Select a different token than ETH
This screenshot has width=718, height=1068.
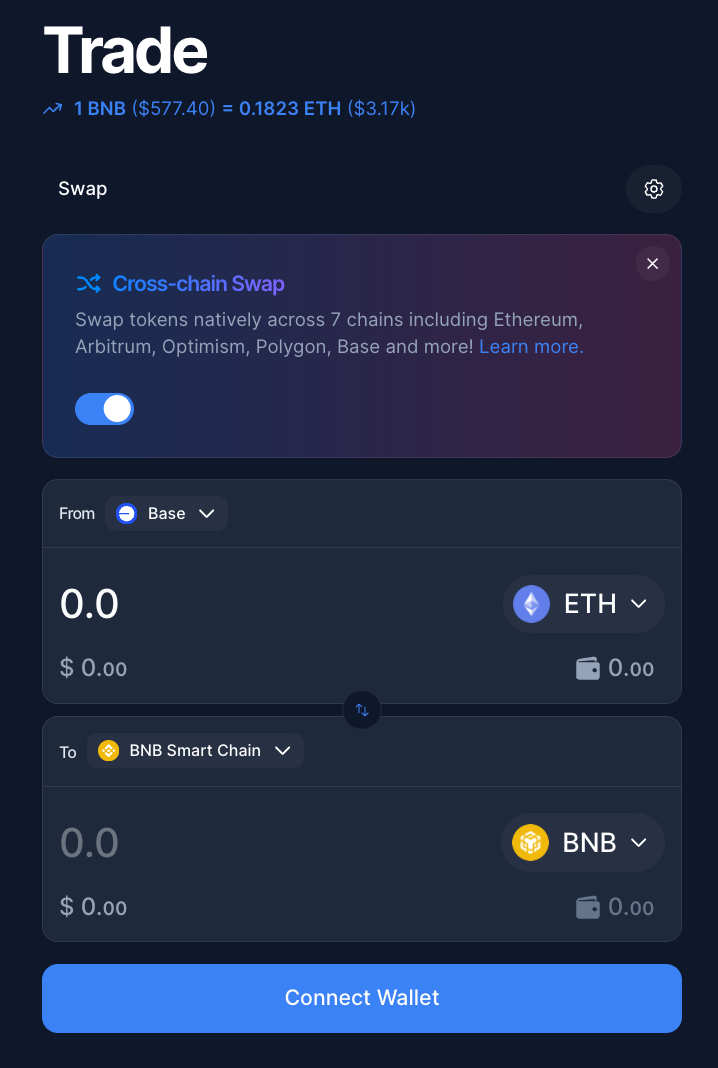coord(583,604)
